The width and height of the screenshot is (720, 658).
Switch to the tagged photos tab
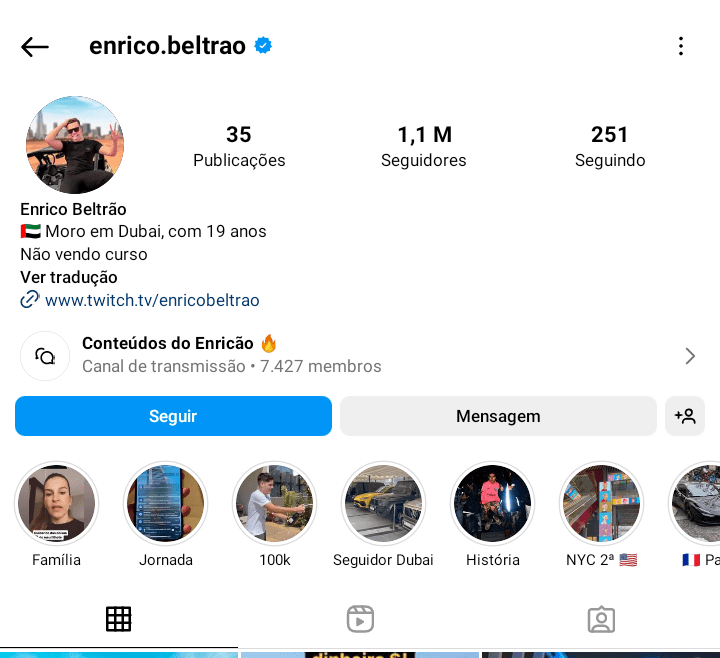601,620
